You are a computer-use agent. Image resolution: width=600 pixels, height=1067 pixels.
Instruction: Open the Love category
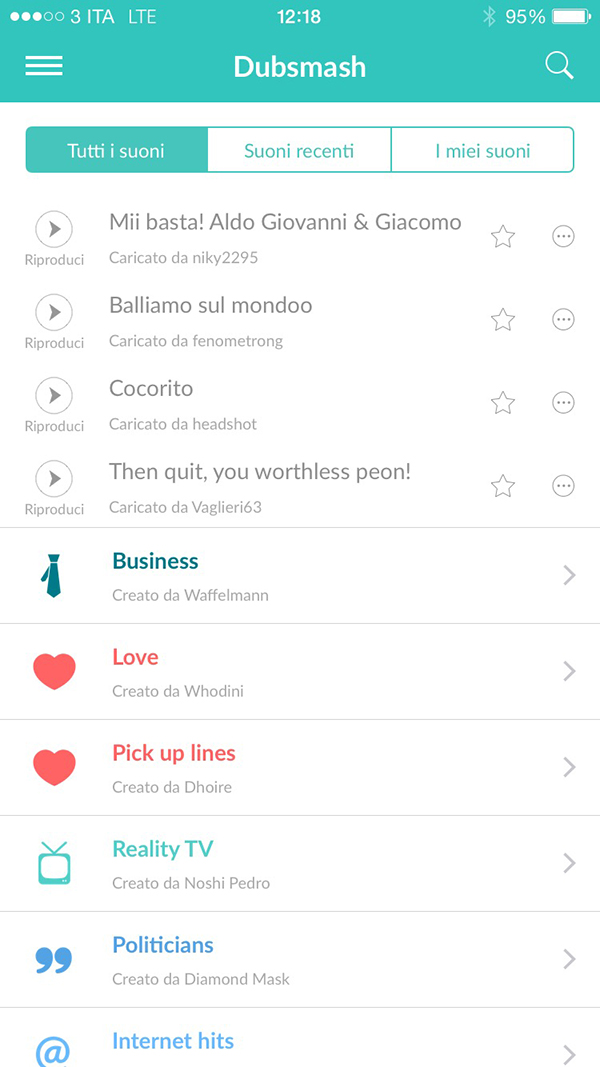tap(300, 672)
